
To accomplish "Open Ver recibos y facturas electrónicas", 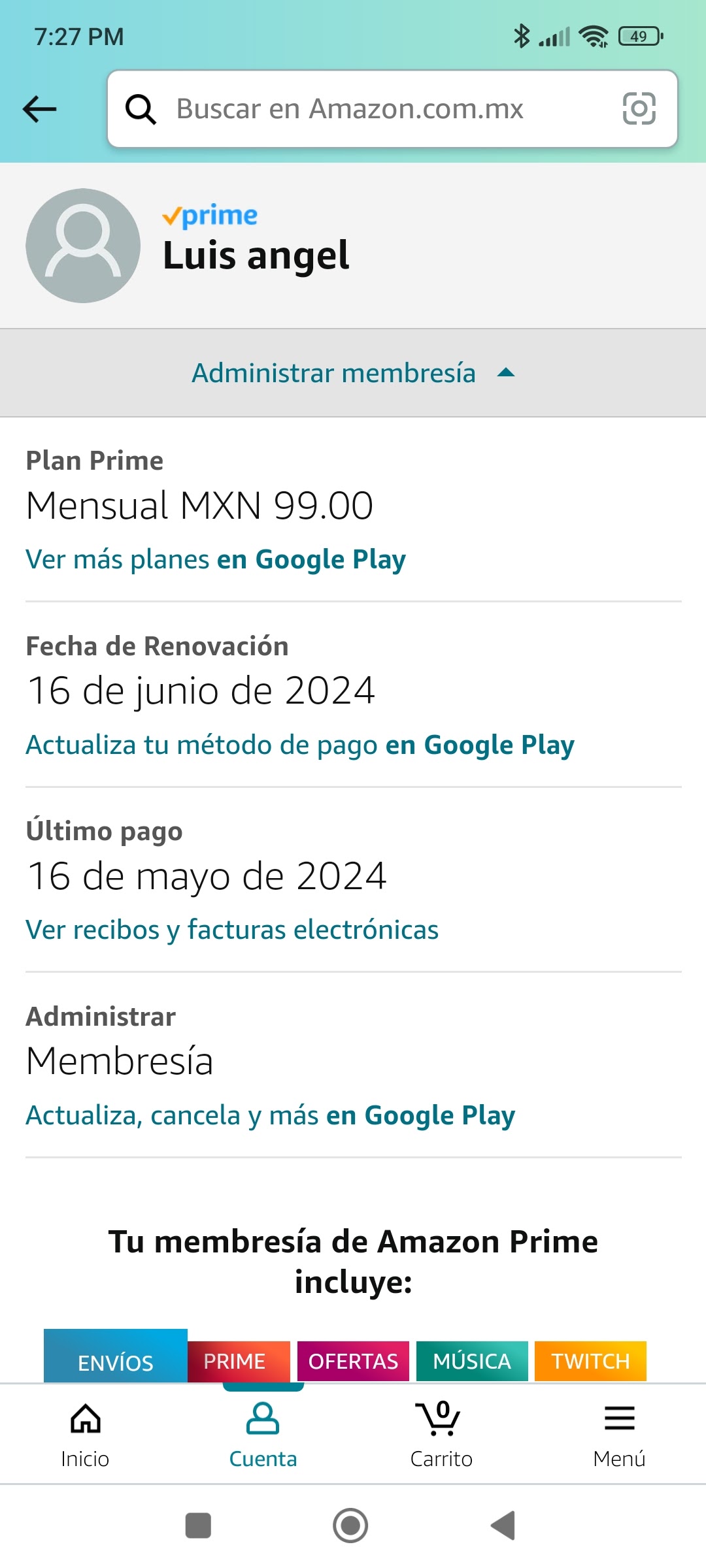I will tap(232, 930).
